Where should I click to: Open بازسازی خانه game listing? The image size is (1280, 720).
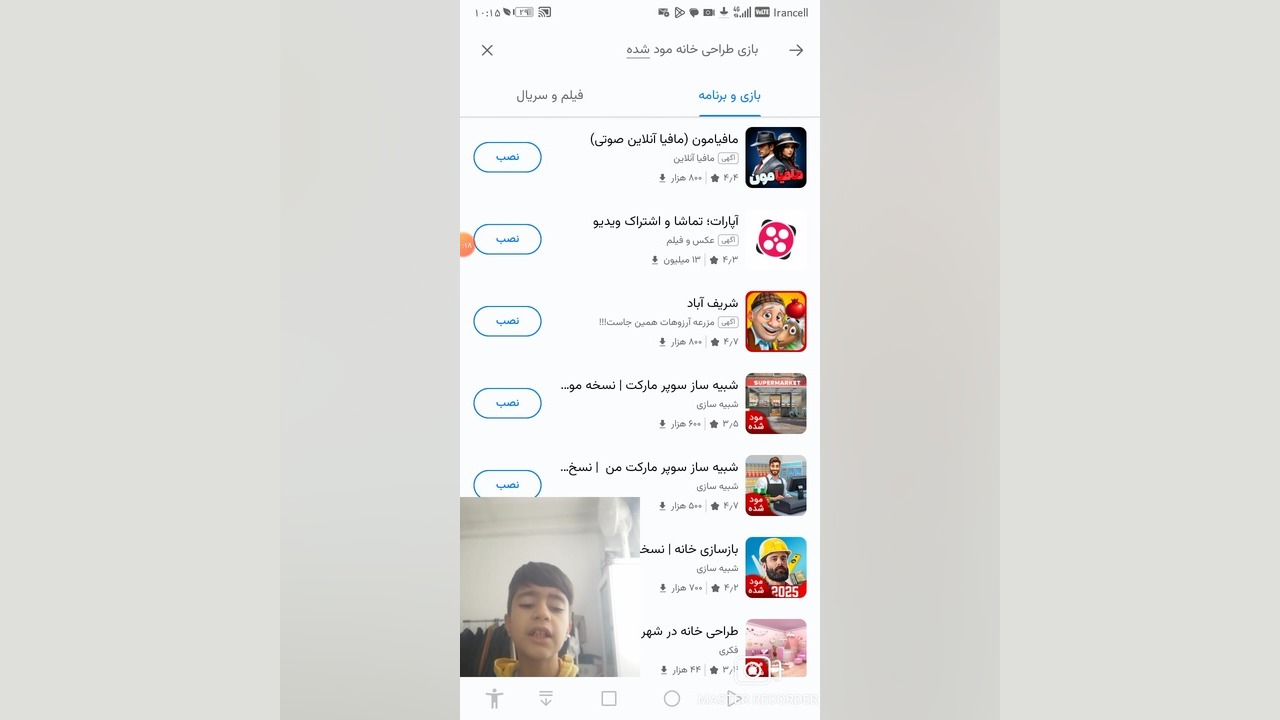690,550
